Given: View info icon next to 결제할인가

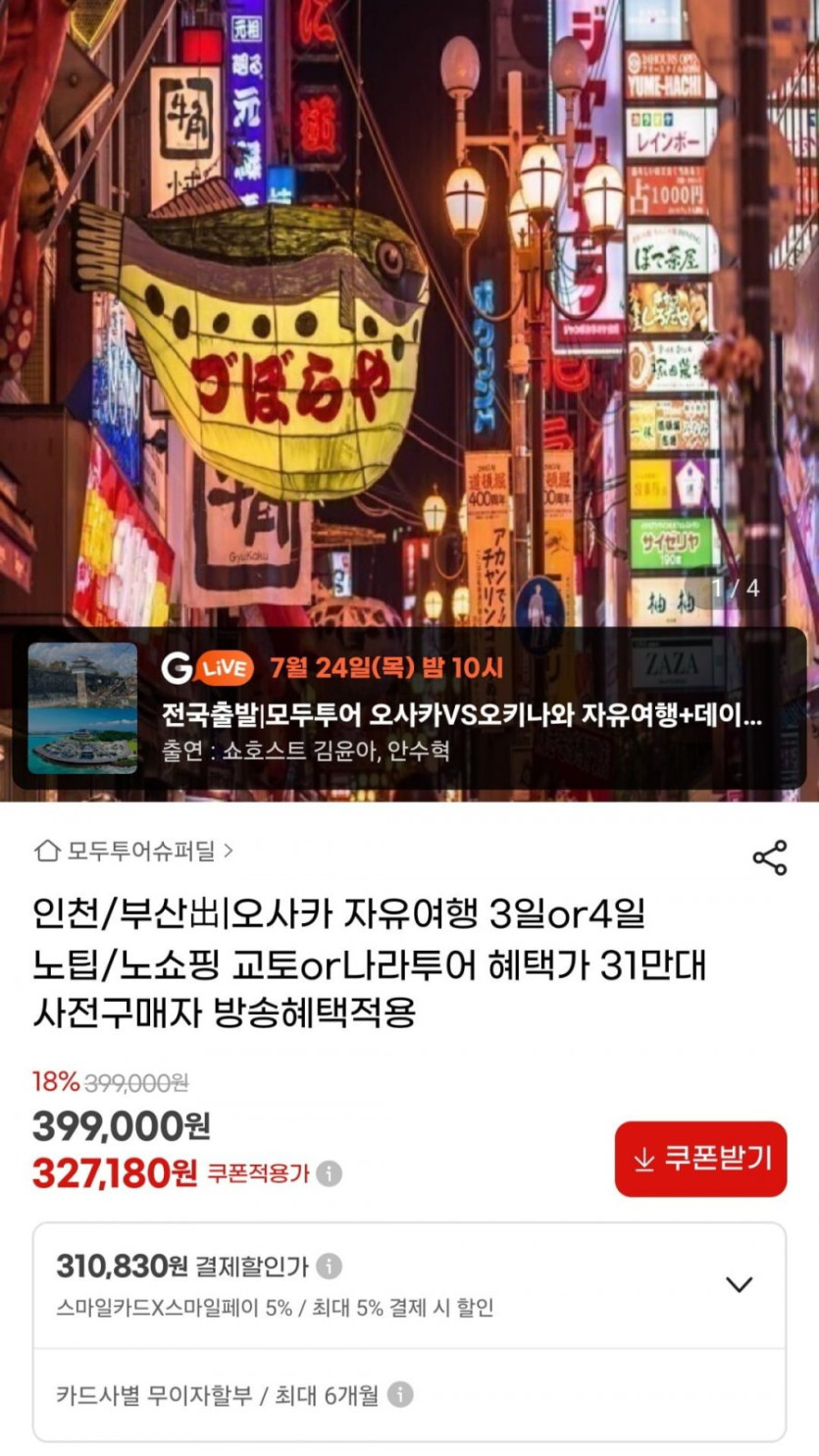Looking at the screenshot, I should tap(330, 1267).
